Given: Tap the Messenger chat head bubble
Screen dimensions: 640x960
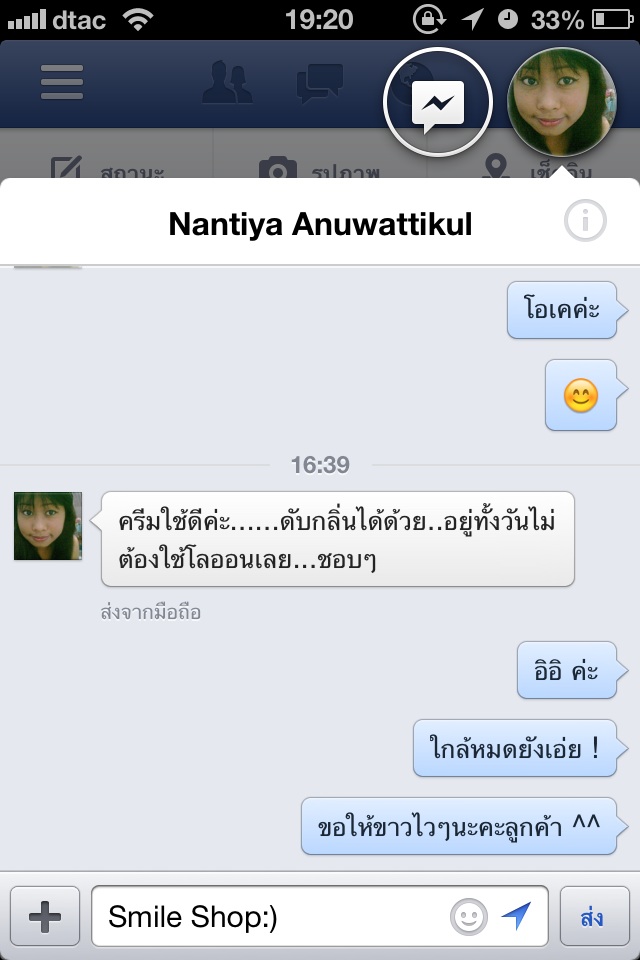Looking at the screenshot, I should click(438, 101).
